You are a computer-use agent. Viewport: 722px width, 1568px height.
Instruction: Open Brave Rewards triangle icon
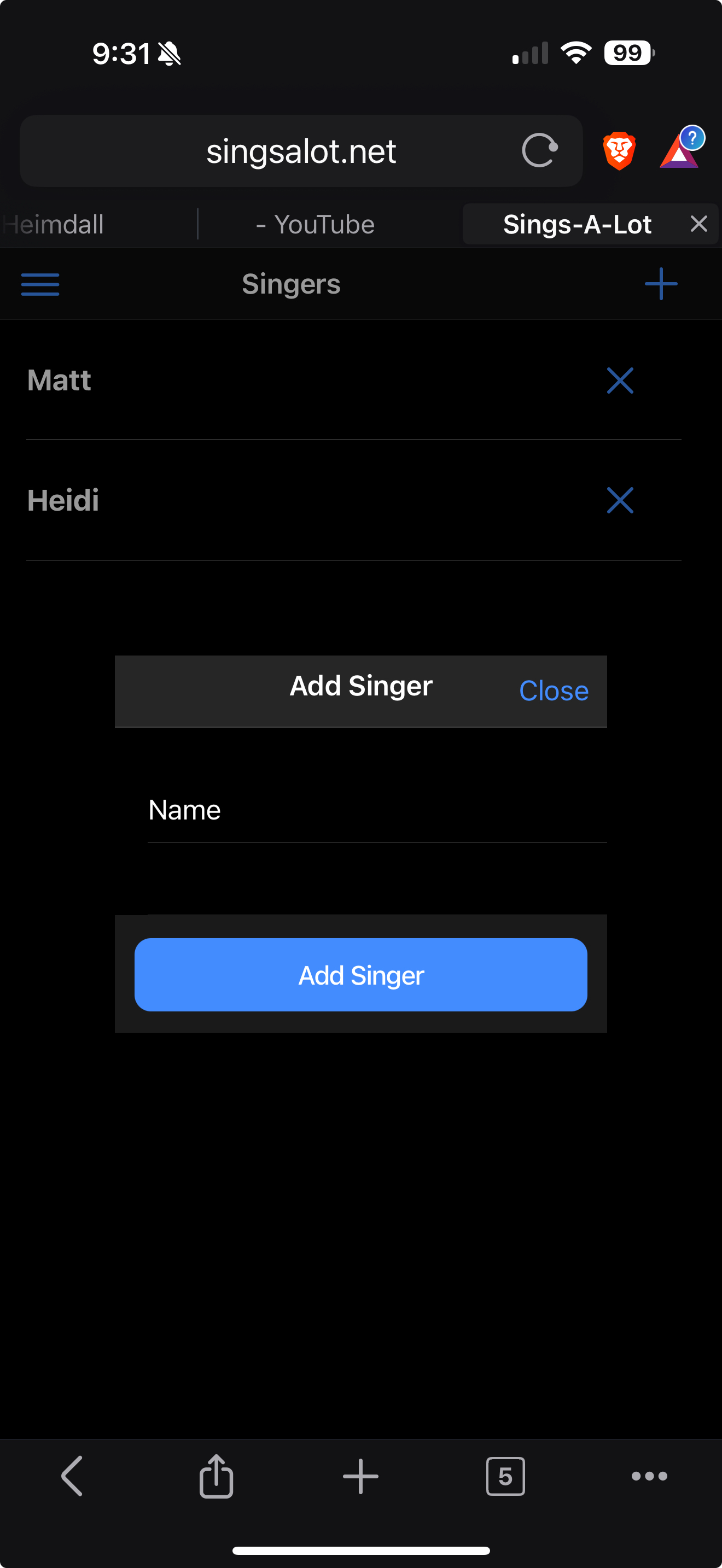pyautogui.click(x=679, y=150)
